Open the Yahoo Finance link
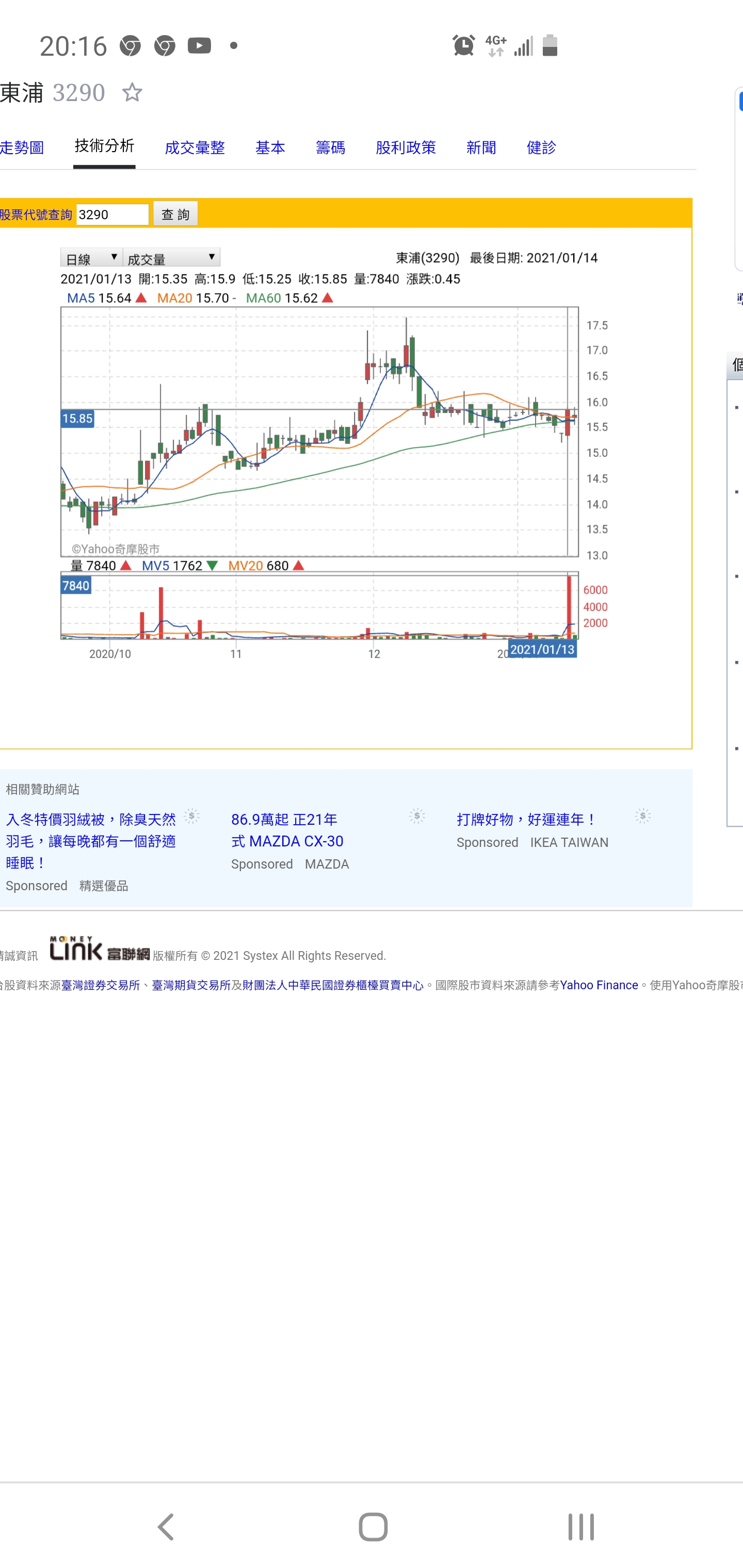Viewport: 743px width, 1568px height. point(599,985)
